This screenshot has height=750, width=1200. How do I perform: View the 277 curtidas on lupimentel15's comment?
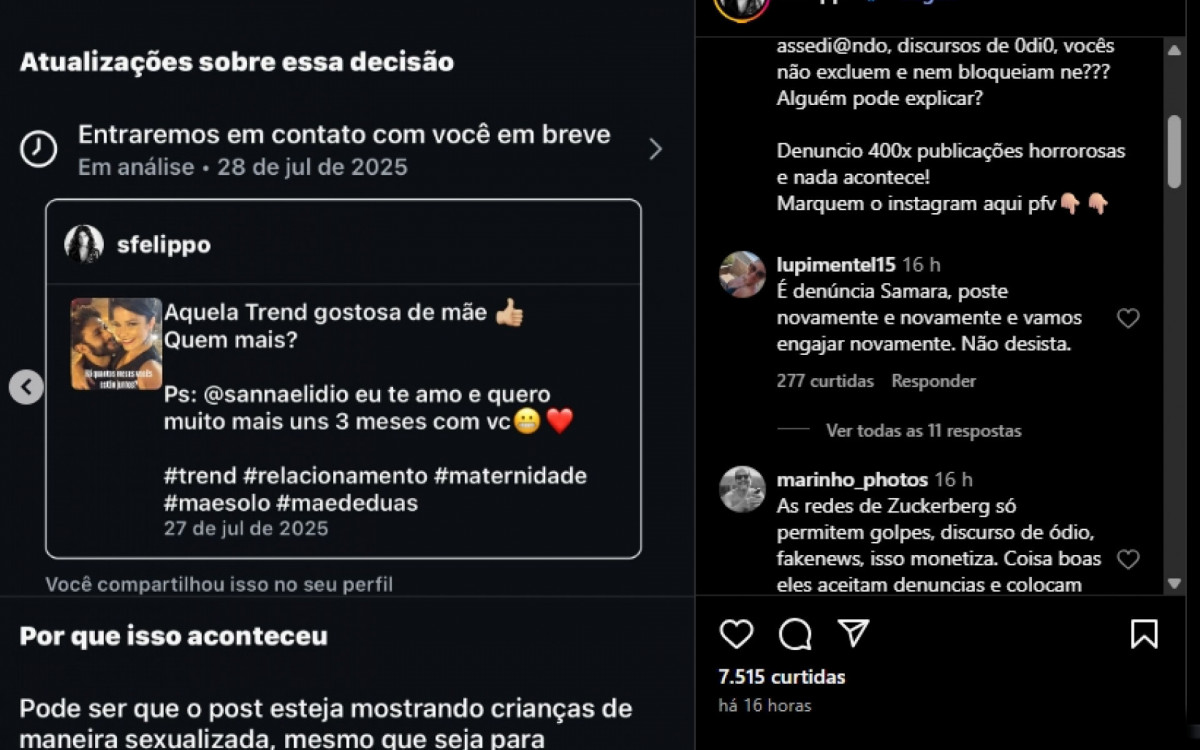pos(825,381)
